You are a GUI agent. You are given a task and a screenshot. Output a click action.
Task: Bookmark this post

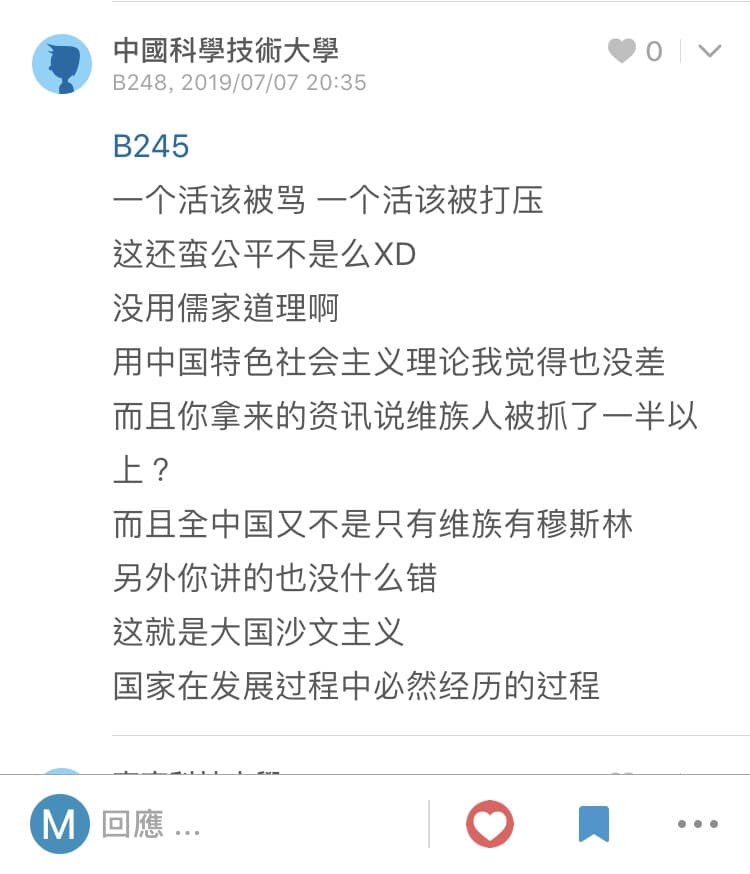594,824
